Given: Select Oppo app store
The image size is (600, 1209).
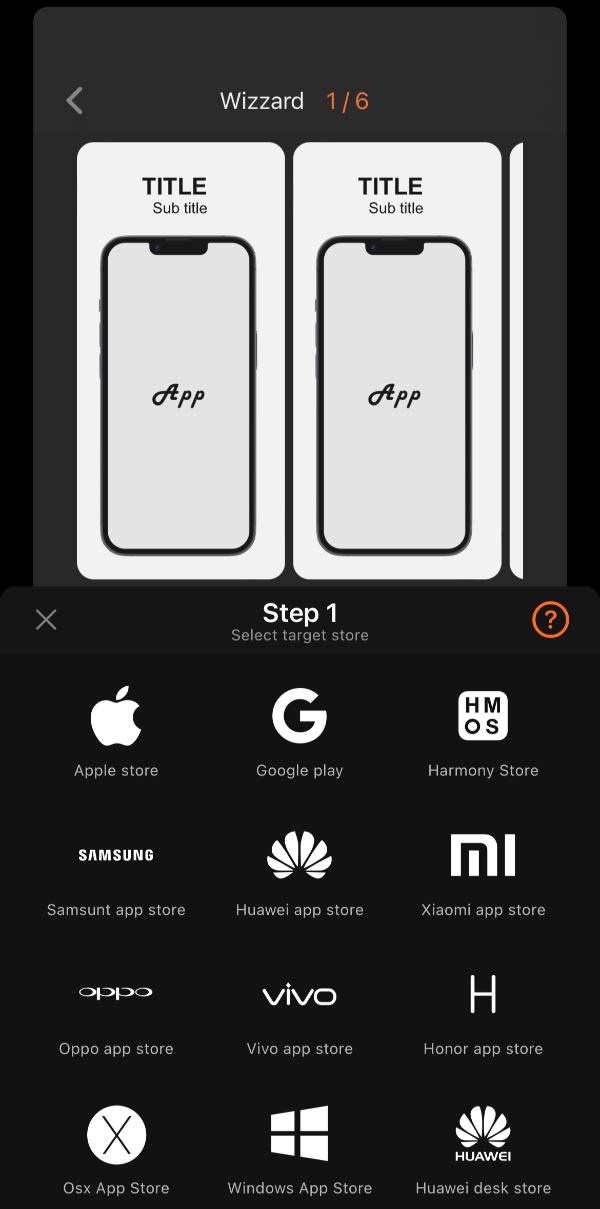Looking at the screenshot, I should 116,1010.
